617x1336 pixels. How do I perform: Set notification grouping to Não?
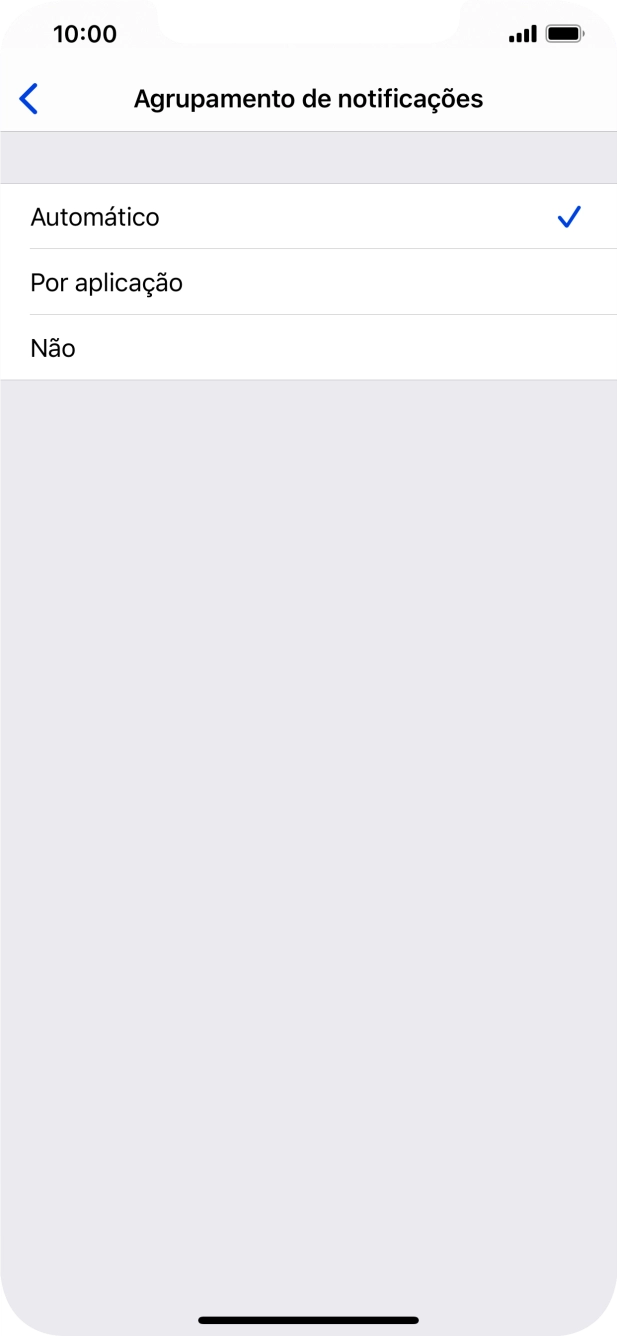tap(308, 348)
